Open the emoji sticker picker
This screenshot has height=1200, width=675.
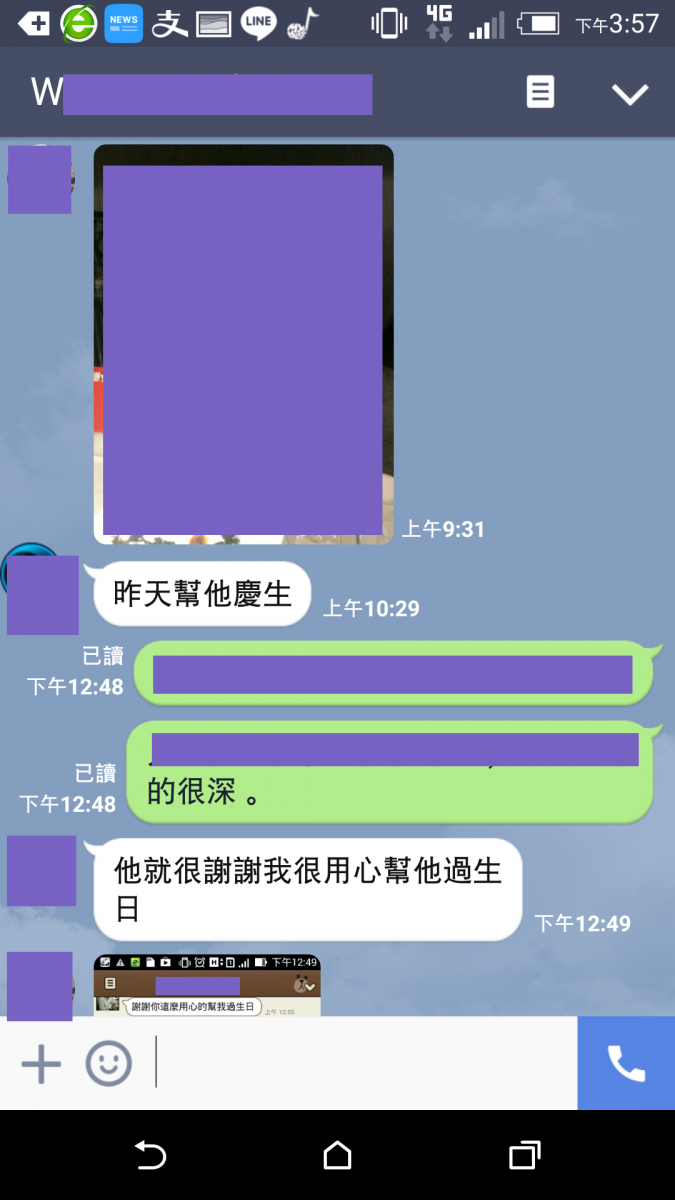(108, 1063)
